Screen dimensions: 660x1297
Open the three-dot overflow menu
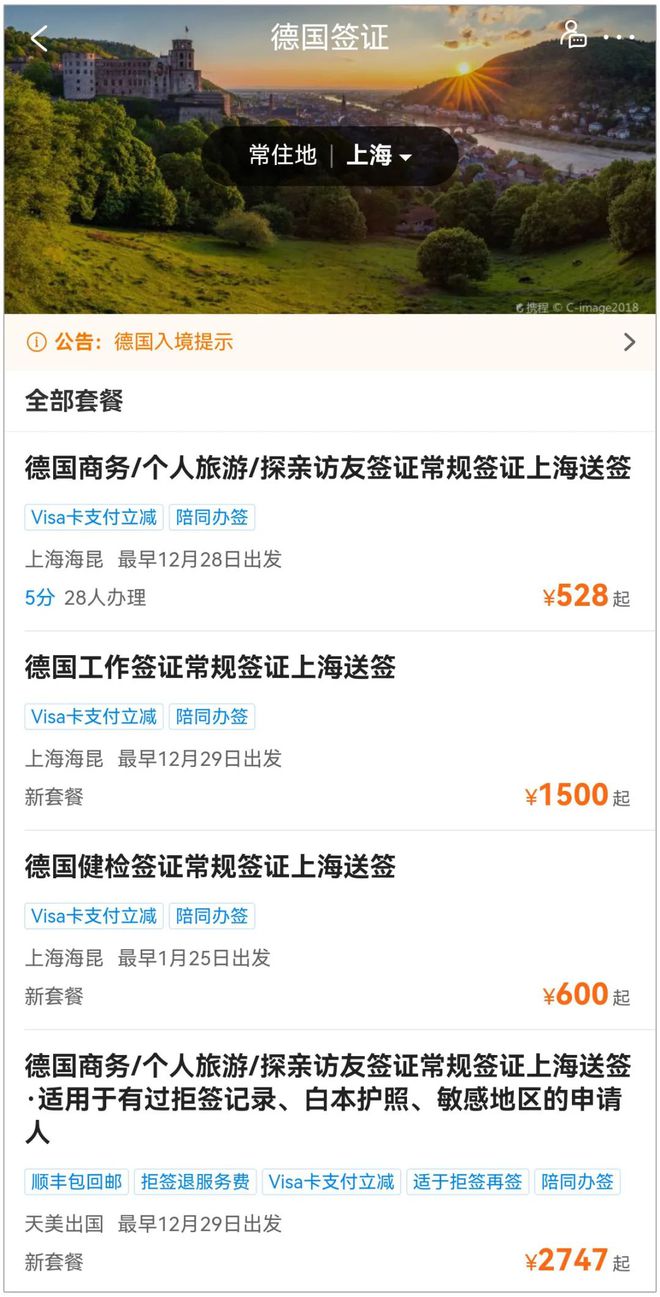(619, 37)
